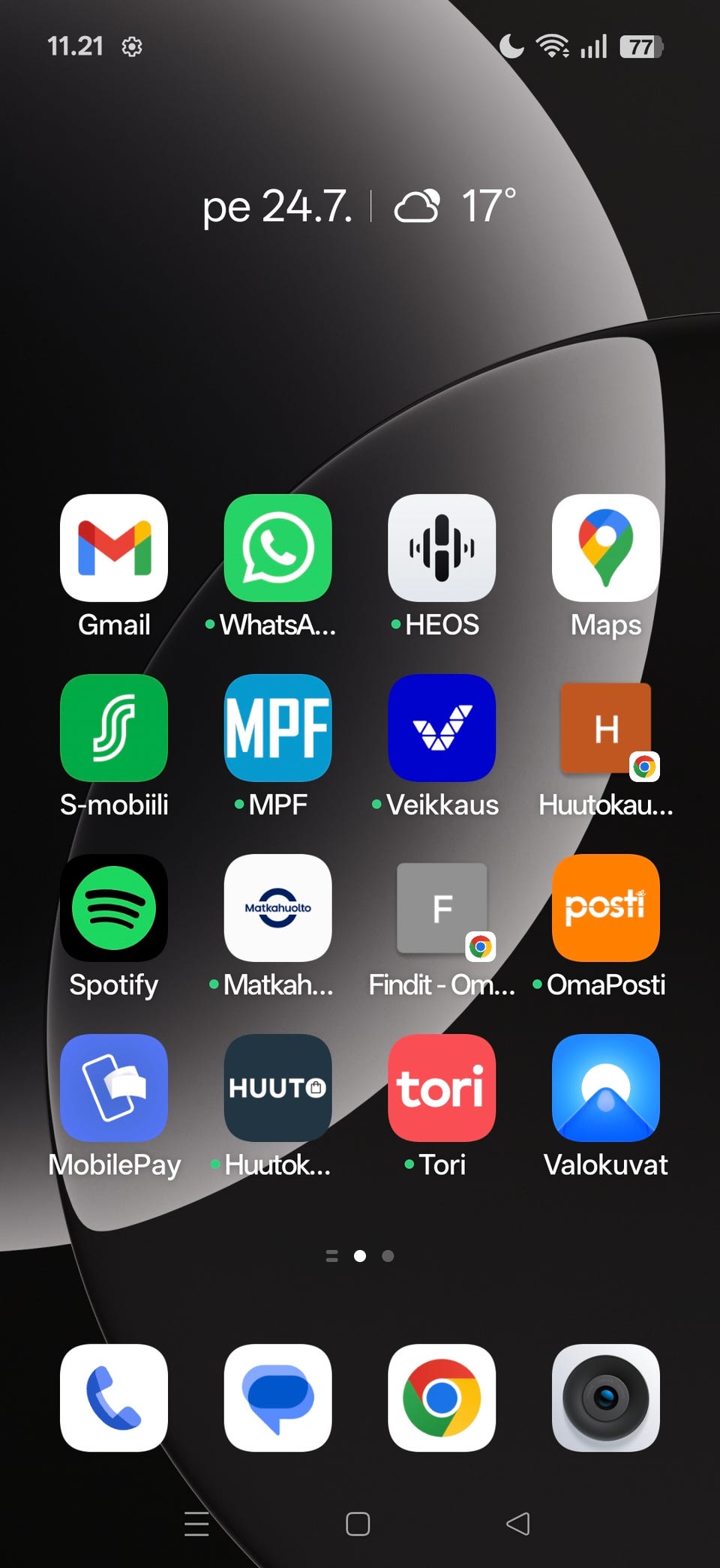
Task: Open the phone dialer in the dock
Action: [114, 1398]
